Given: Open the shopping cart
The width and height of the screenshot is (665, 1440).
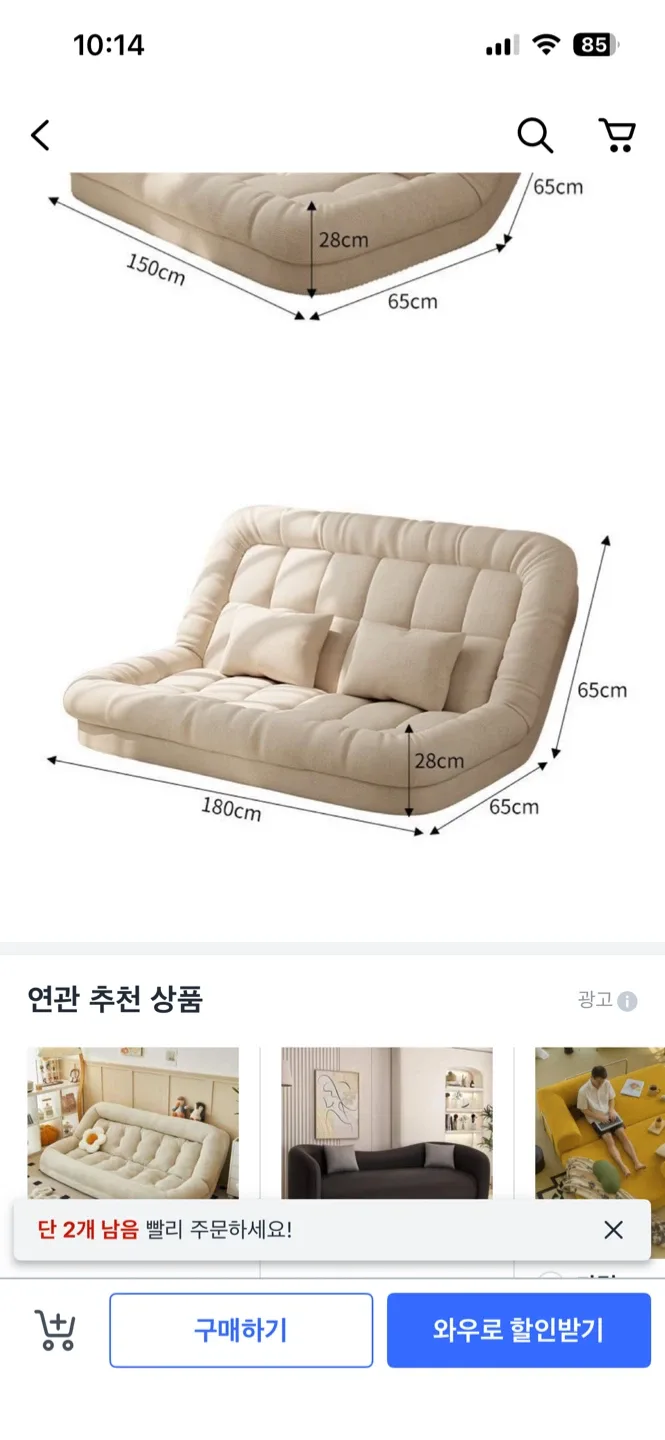Looking at the screenshot, I should (617, 135).
